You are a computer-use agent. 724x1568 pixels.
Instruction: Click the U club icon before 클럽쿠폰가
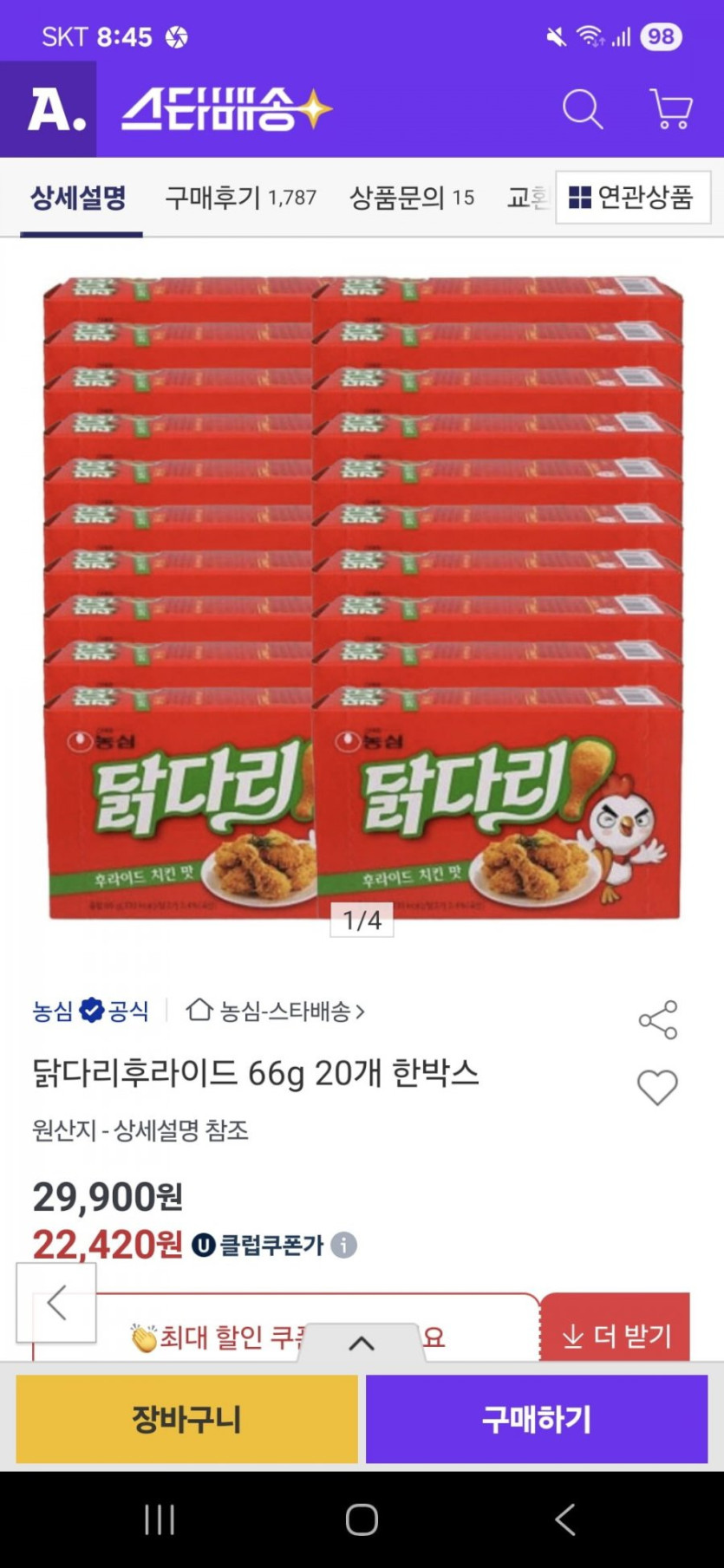pos(203,1246)
